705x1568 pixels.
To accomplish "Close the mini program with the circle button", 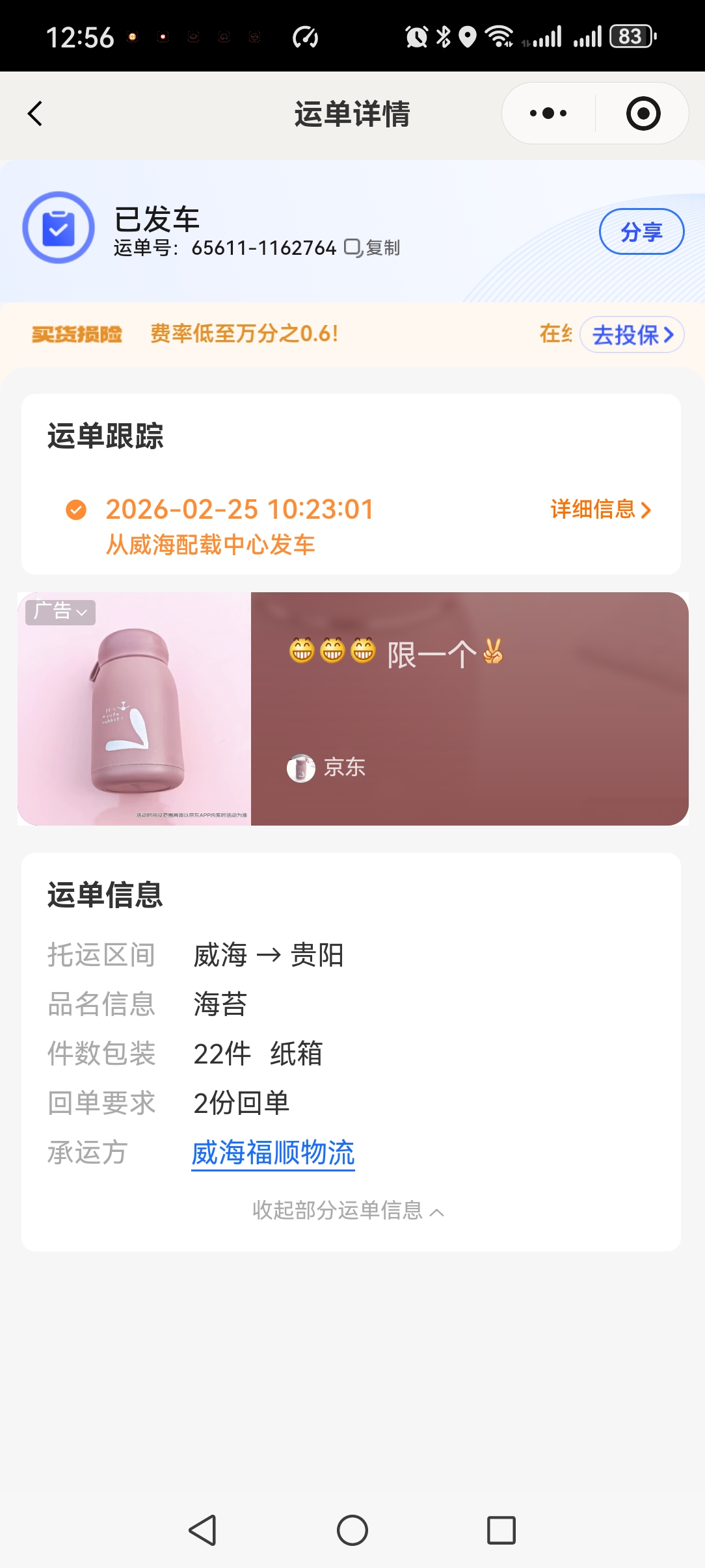I will coord(643,114).
